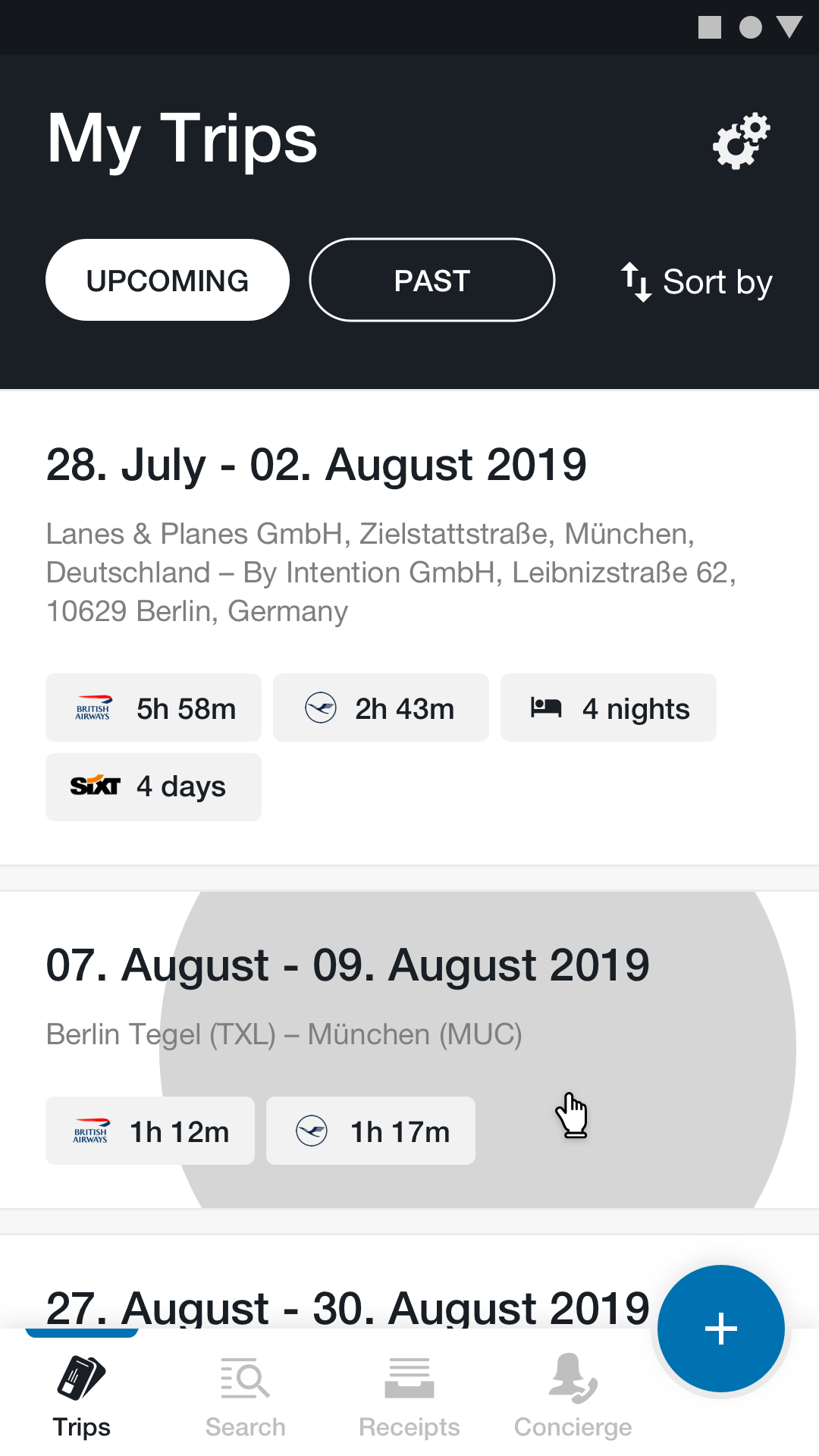Viewport: 819px width, 1456px height.
Task: Open the settings gear icon
Action: coord(741,141)
